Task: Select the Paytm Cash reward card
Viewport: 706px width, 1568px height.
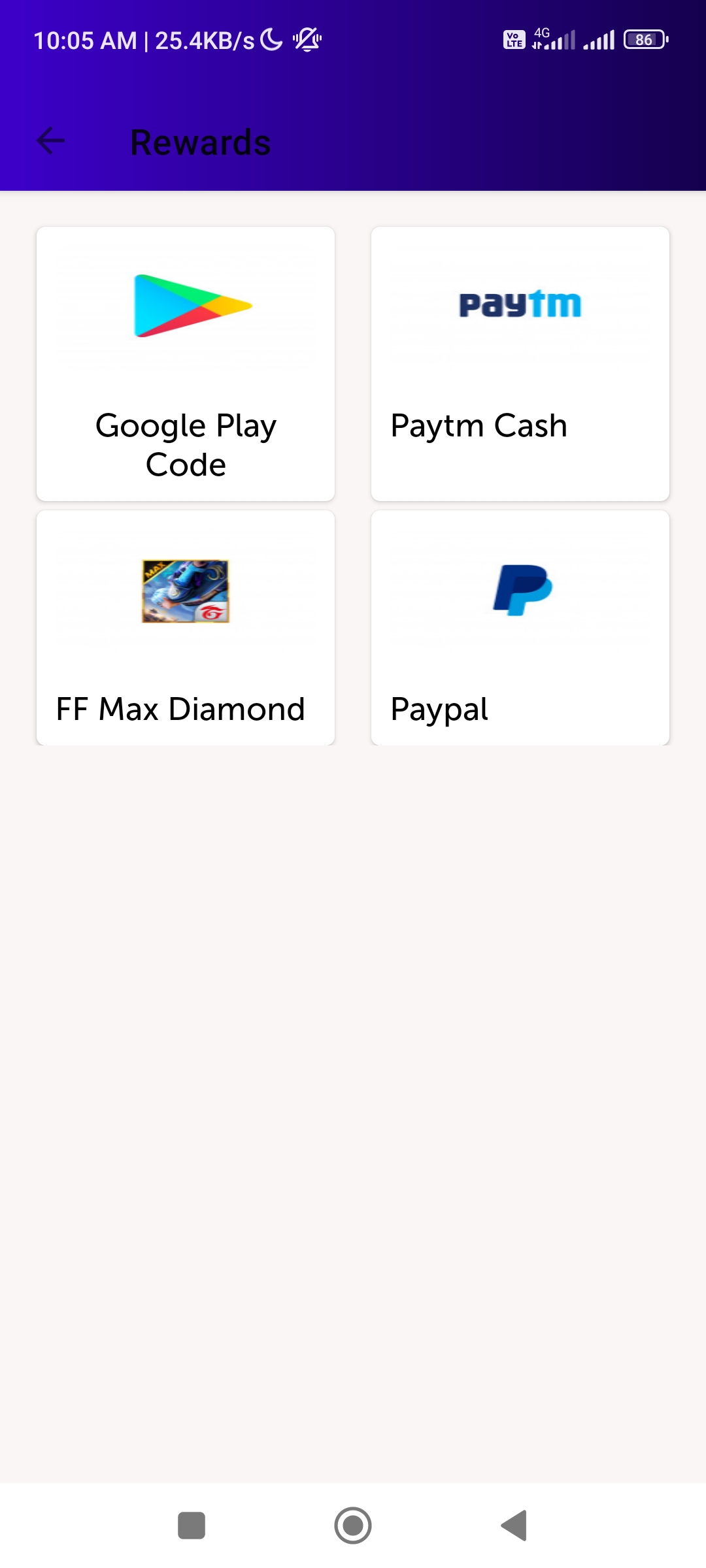Action: (x=520, y=364)
